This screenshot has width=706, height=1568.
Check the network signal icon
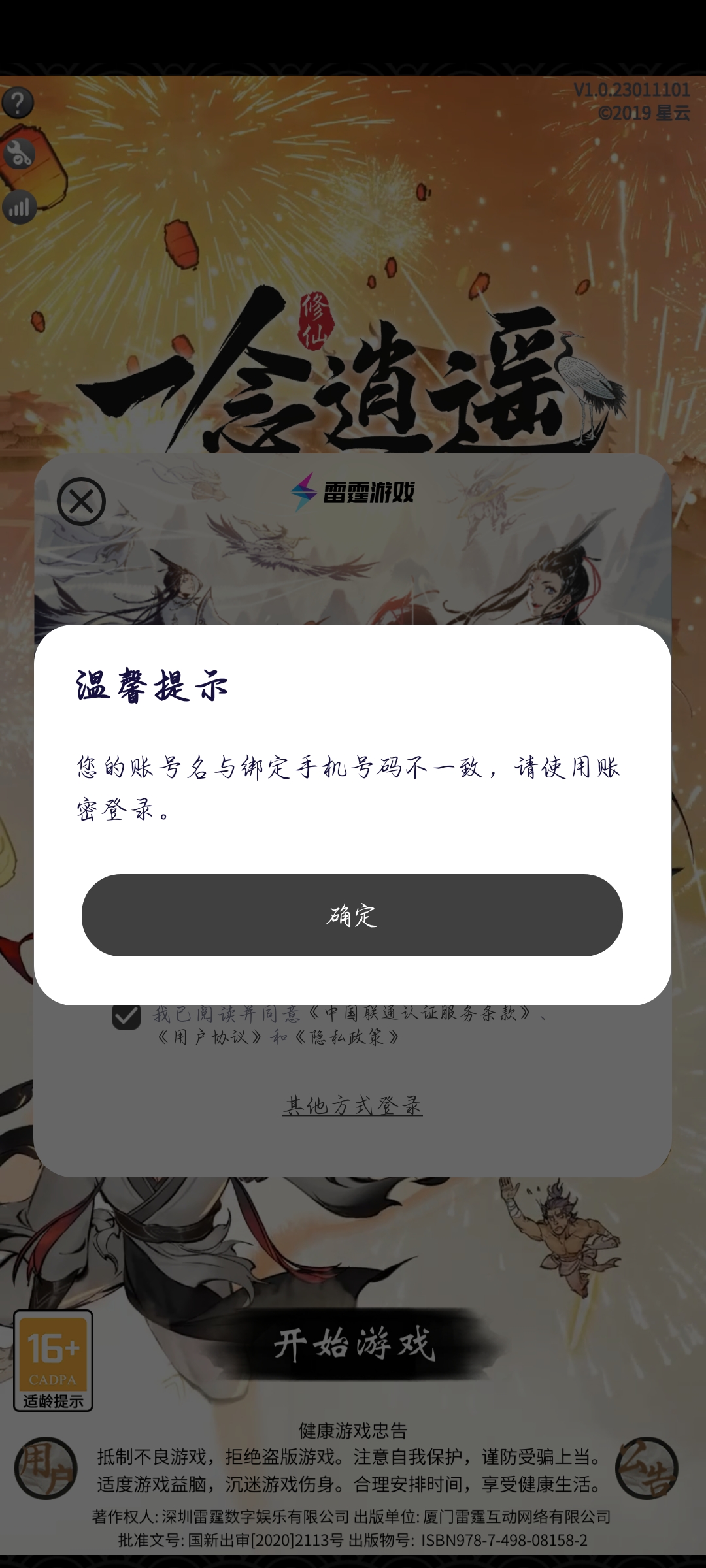19,208
